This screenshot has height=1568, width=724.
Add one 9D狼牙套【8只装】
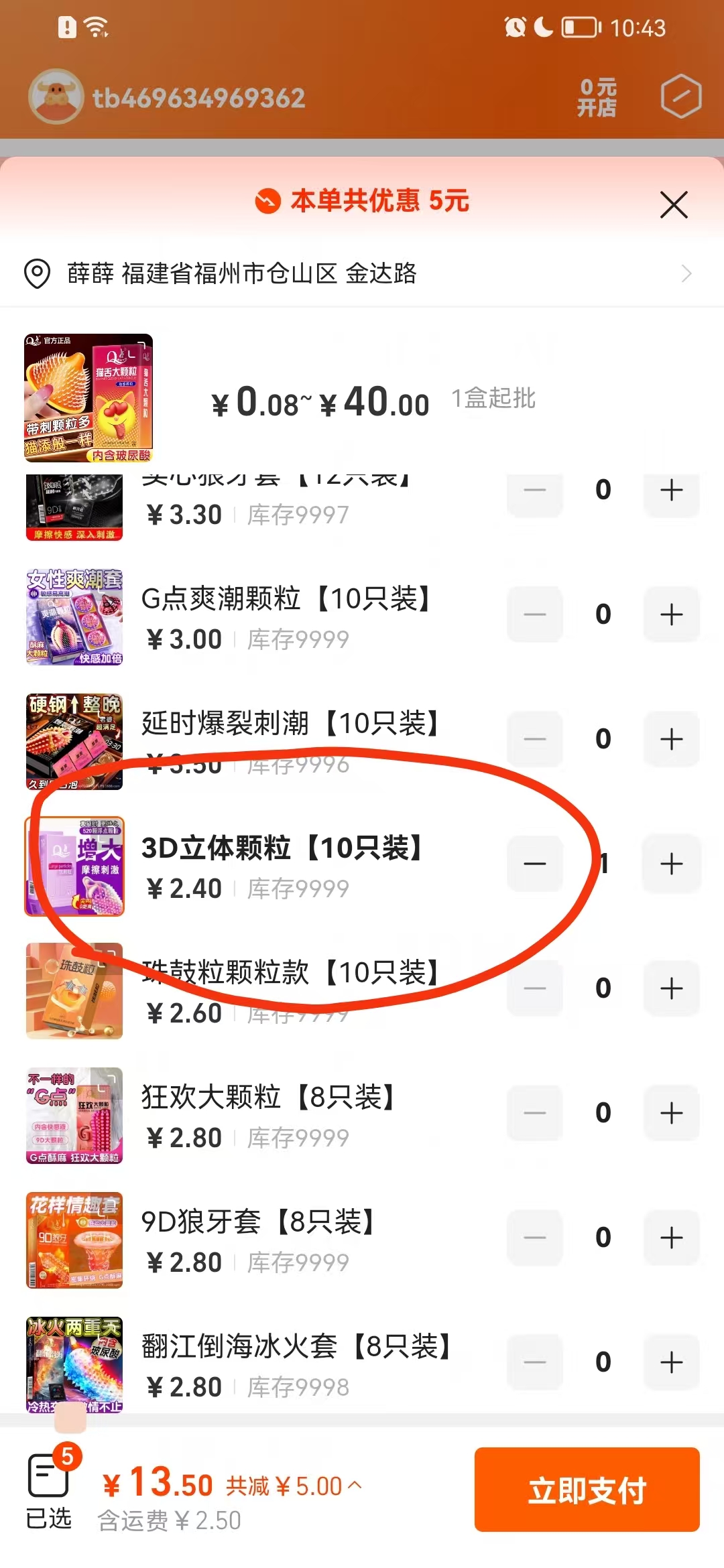(x=671, y=1238)
